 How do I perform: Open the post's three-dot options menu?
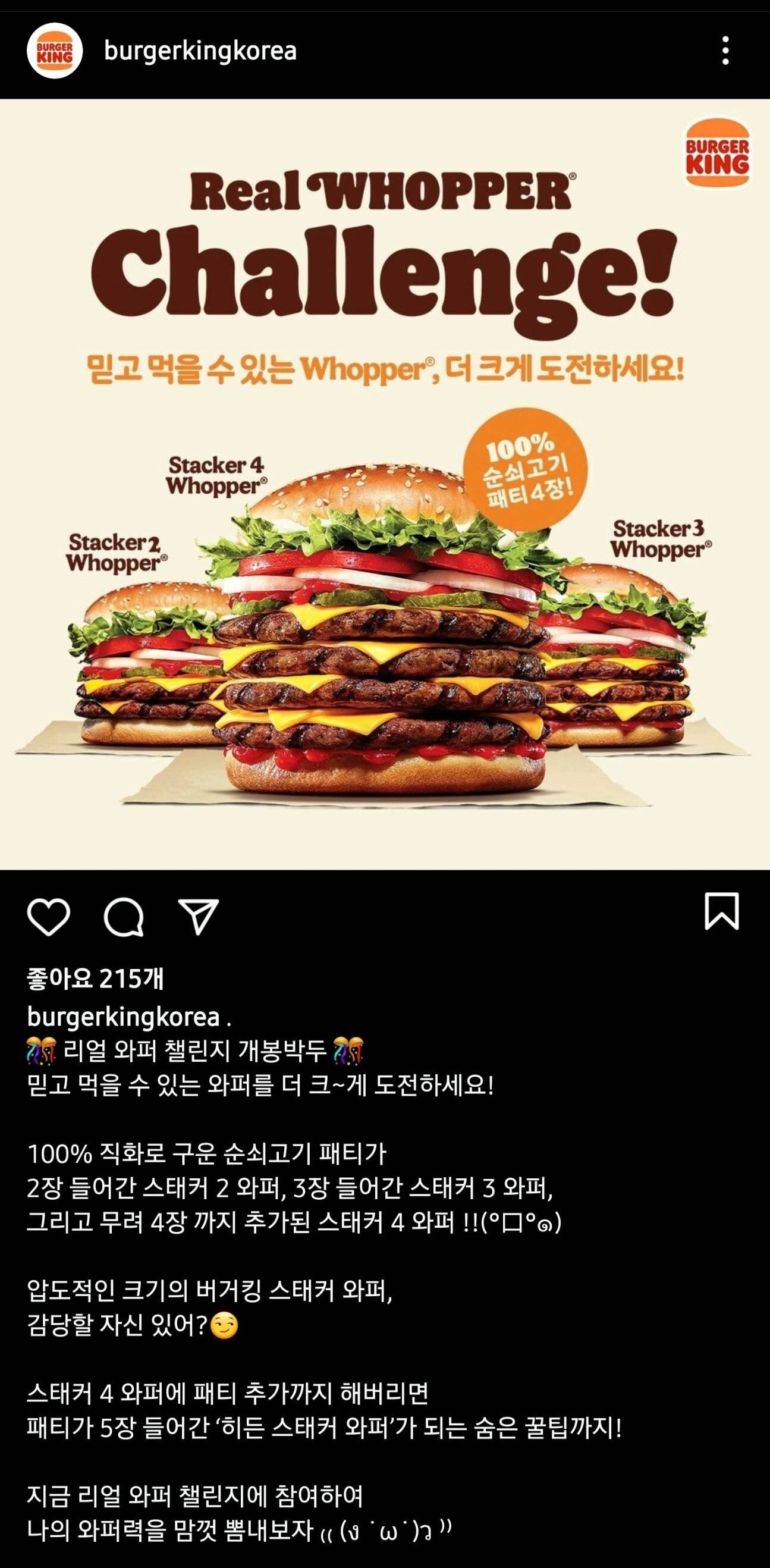click(x=725, y=51)
